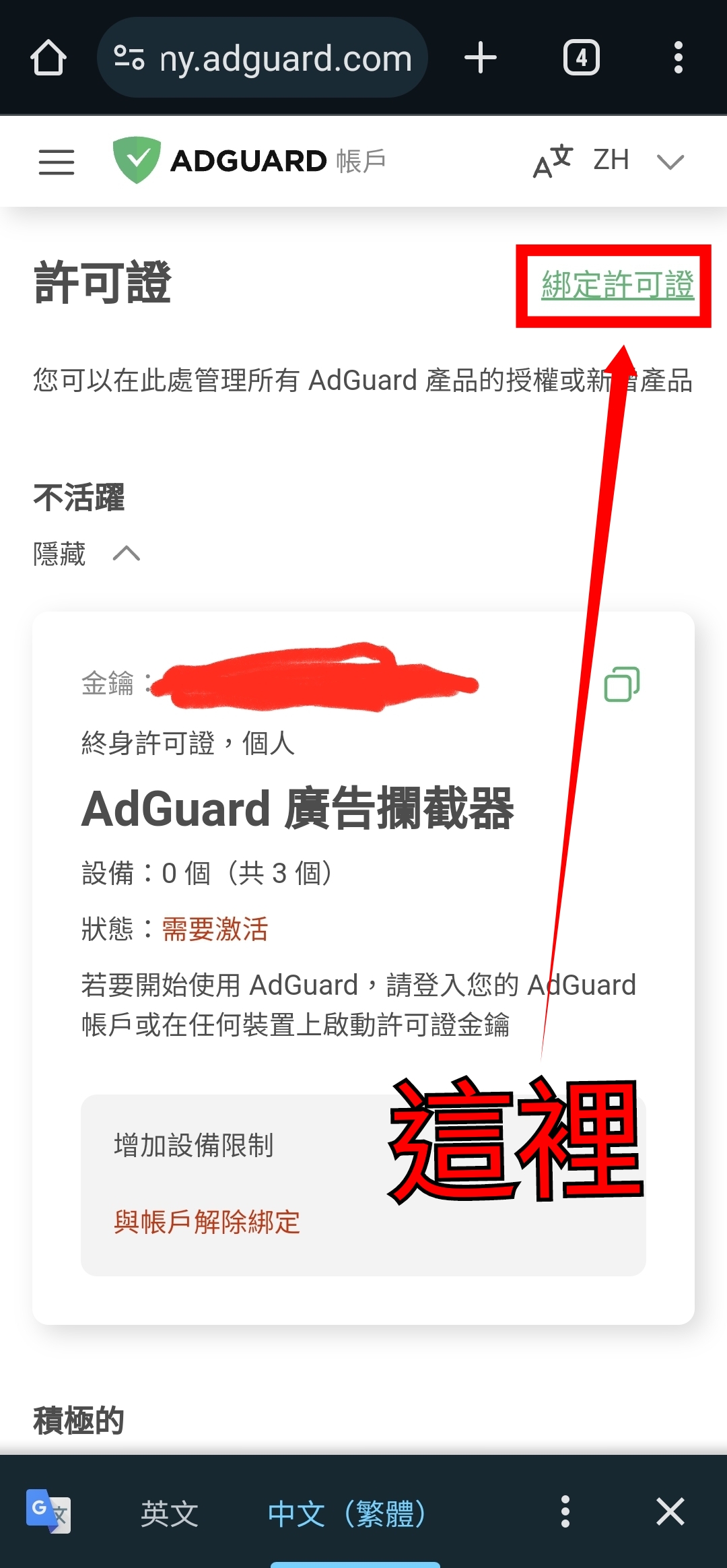Tap the ny.adguard.com address bar
Image resolution: width=727 pixels, height=1568 pixels.
coord(263,58)
